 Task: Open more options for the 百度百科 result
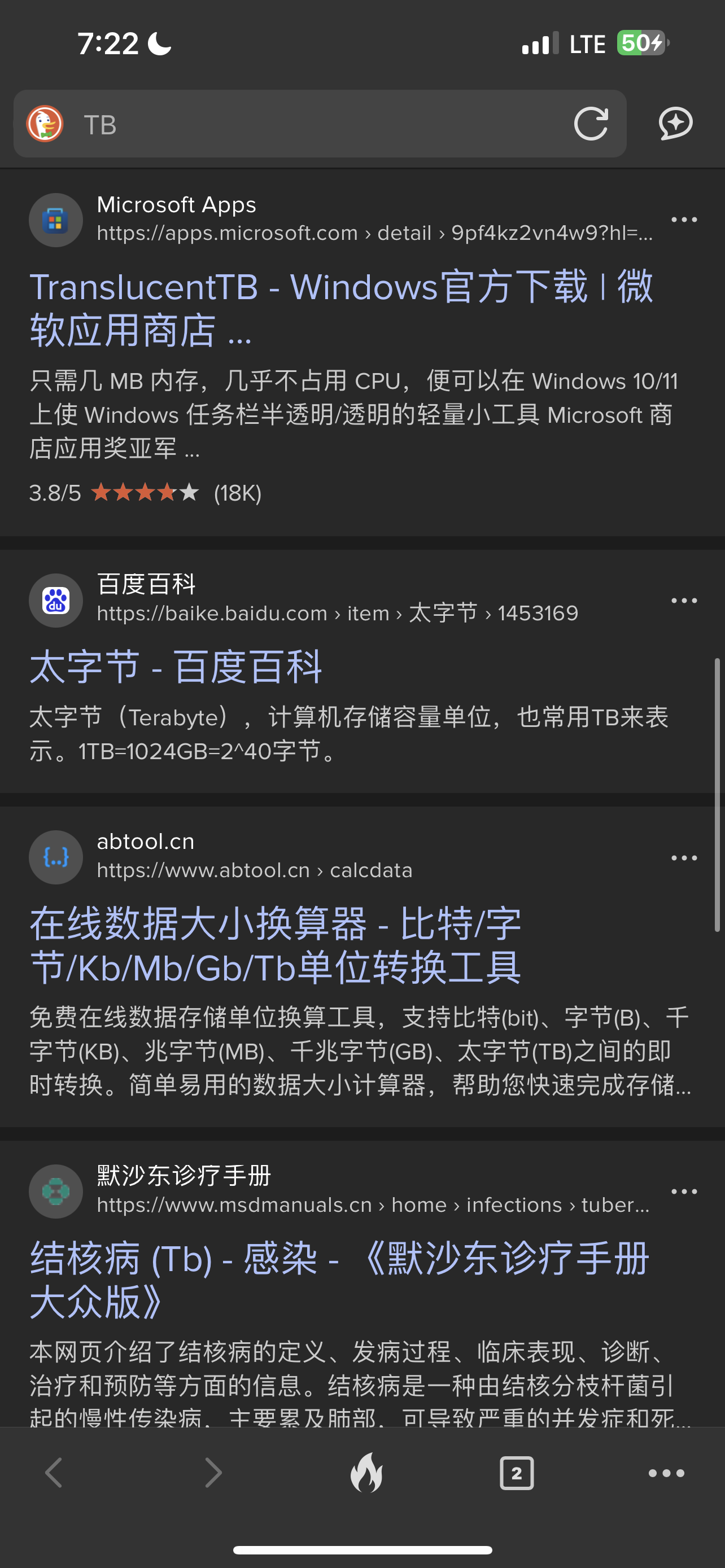pyautogui.click(x=684, y=601)
